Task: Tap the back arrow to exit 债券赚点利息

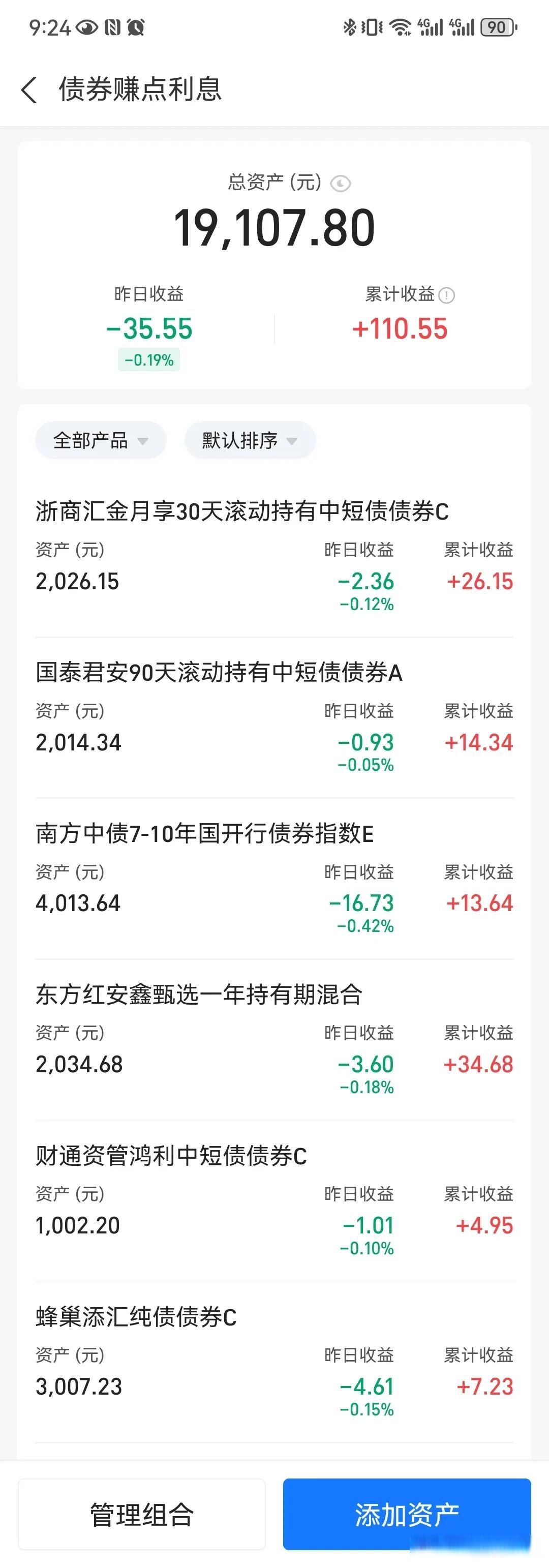Action: click(28, 90)
